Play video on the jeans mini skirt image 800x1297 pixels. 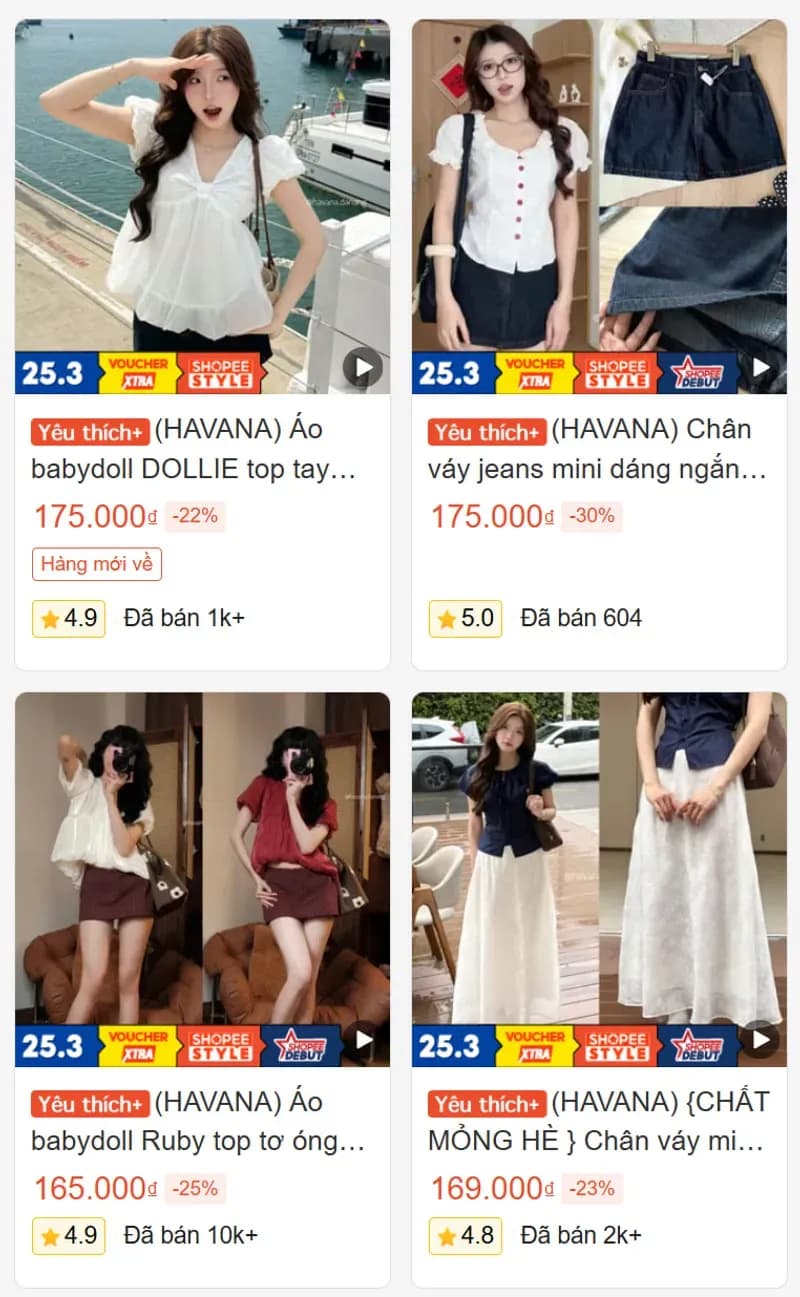click(x=761, y=368)
